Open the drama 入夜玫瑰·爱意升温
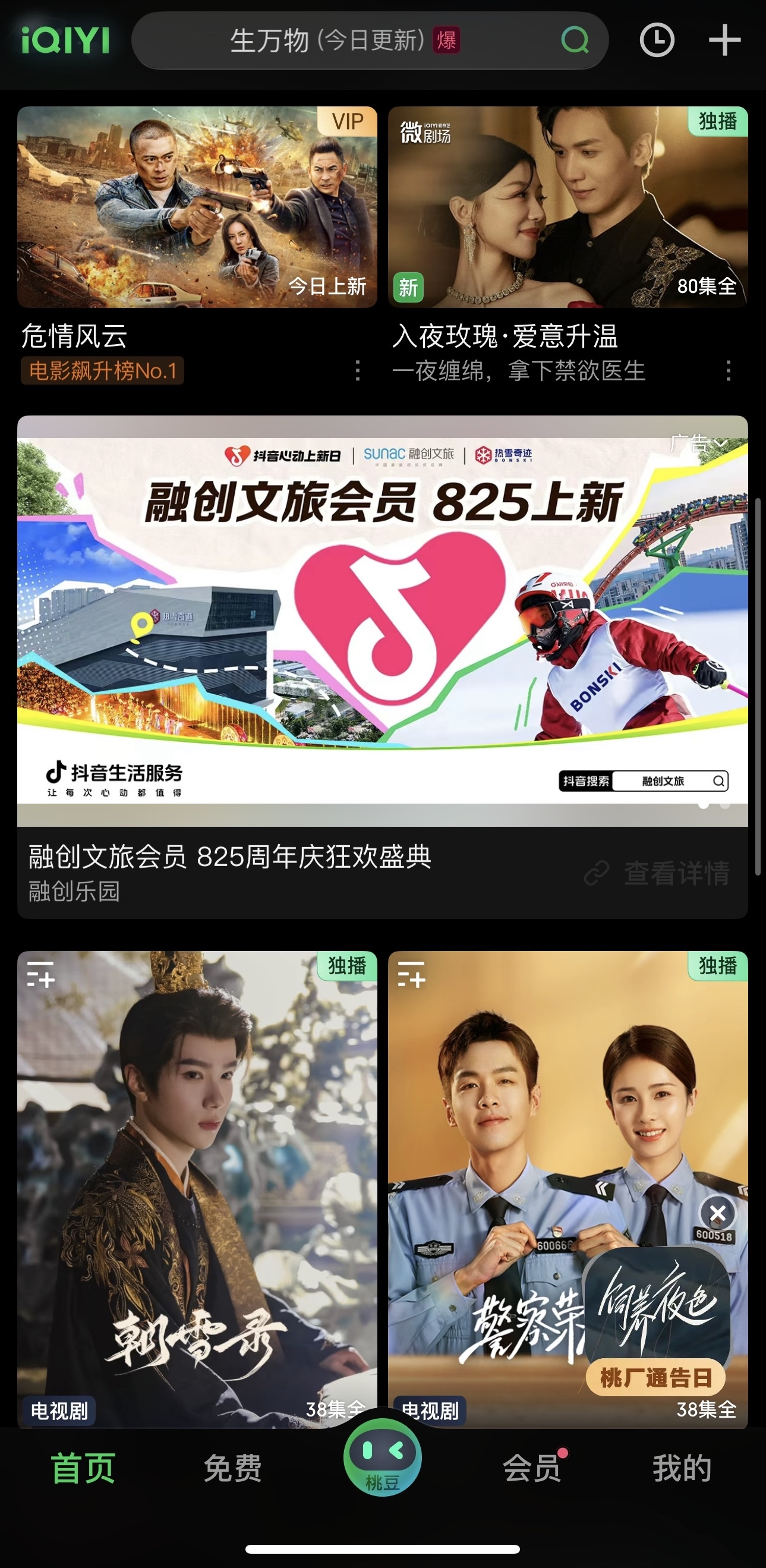 point(567,207)
